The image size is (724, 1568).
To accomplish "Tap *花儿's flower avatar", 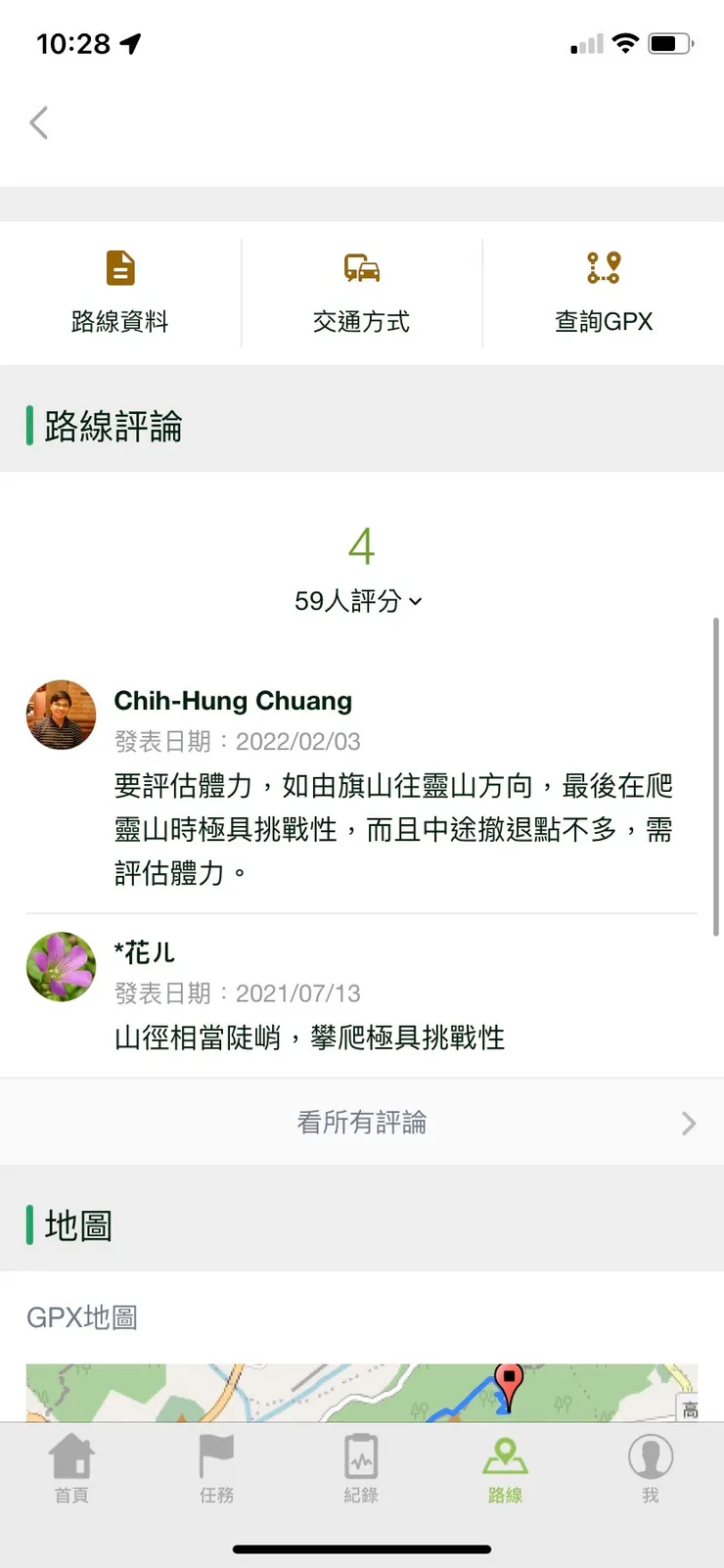I will click(x=61, y=967).
